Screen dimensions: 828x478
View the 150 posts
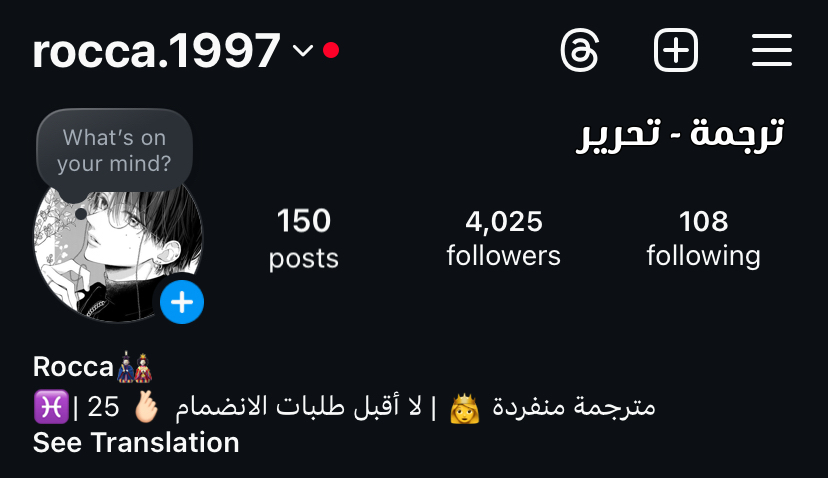pos(304,238)
